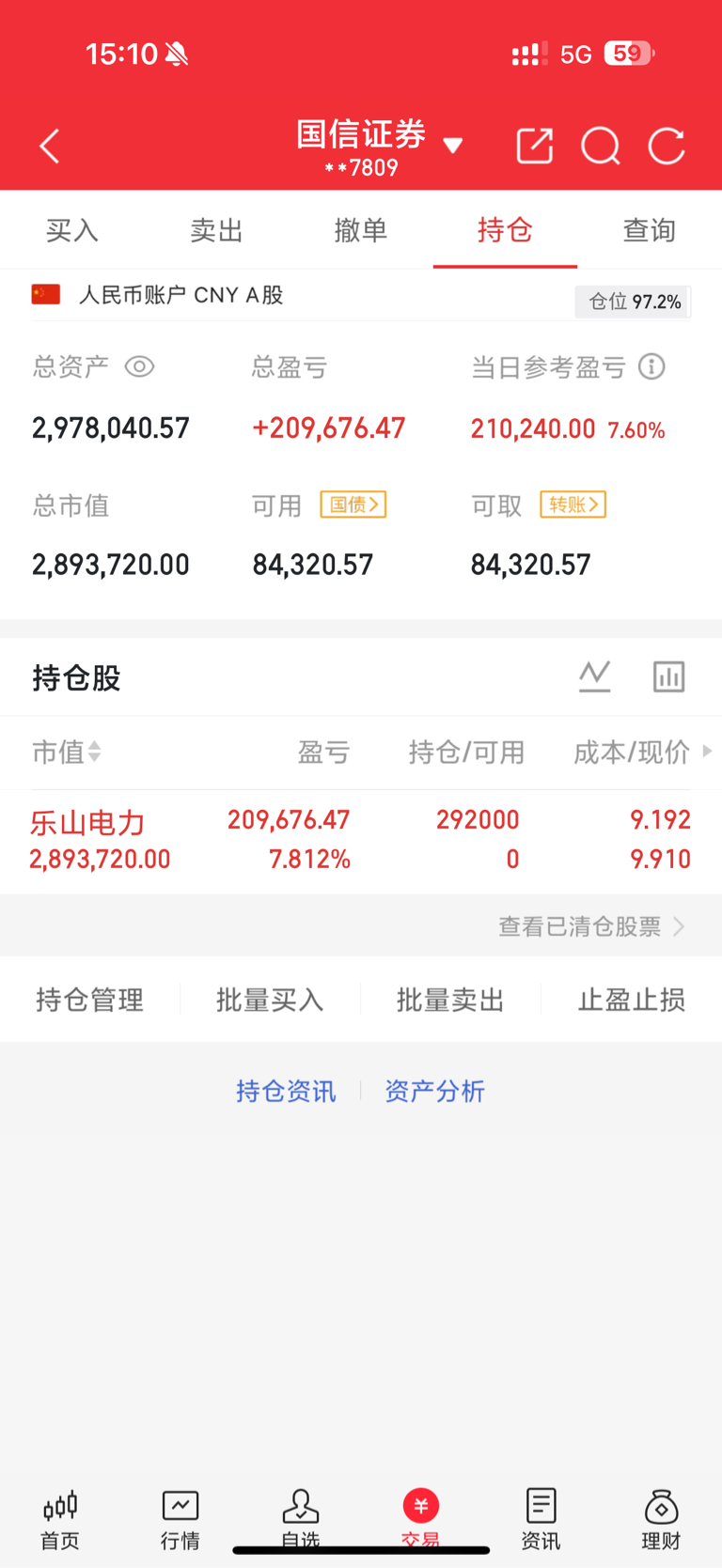Sort holdings by 市值
722x1568 pixels.
[66, 752]
